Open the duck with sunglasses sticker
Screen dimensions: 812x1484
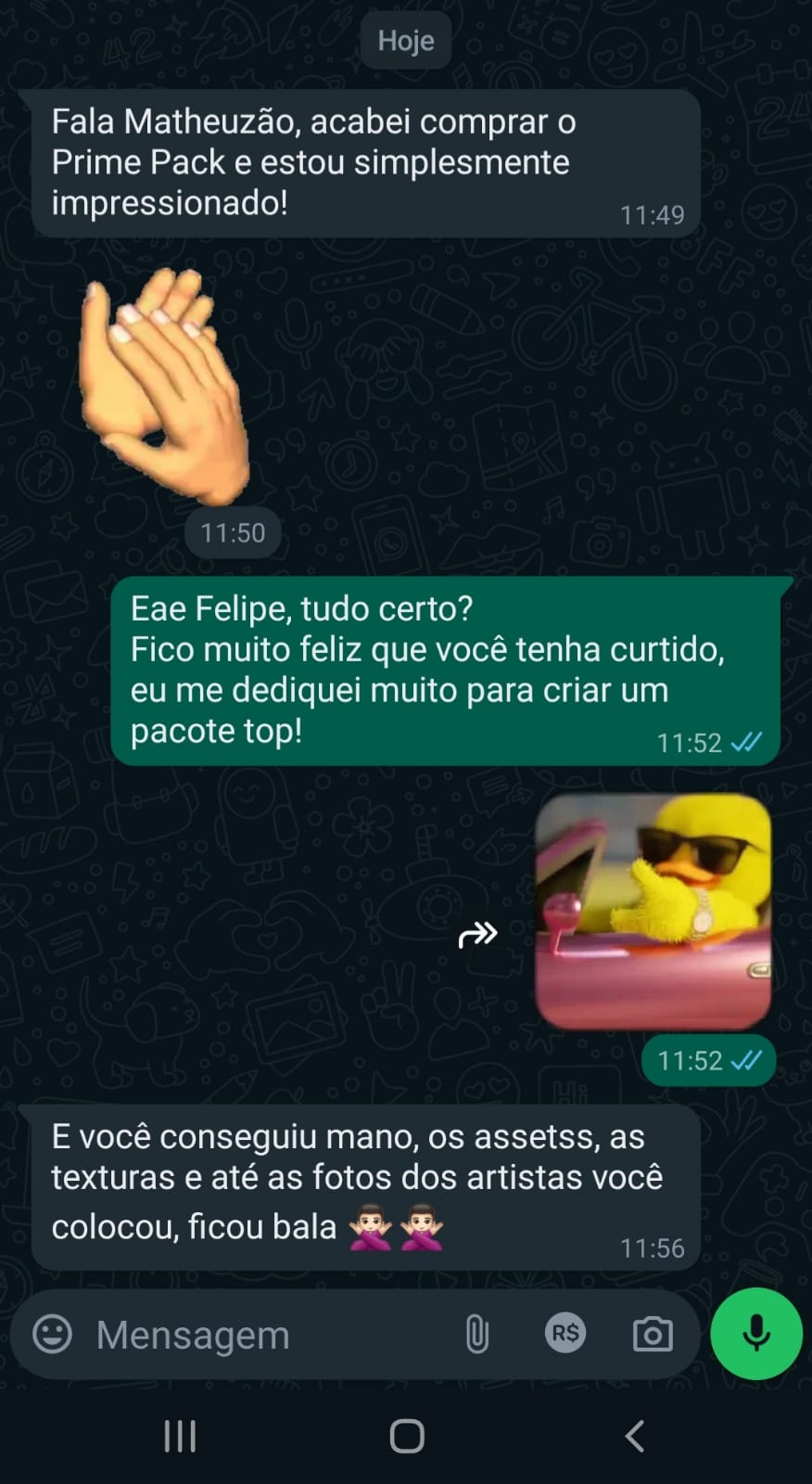click(x=653, y=911)
